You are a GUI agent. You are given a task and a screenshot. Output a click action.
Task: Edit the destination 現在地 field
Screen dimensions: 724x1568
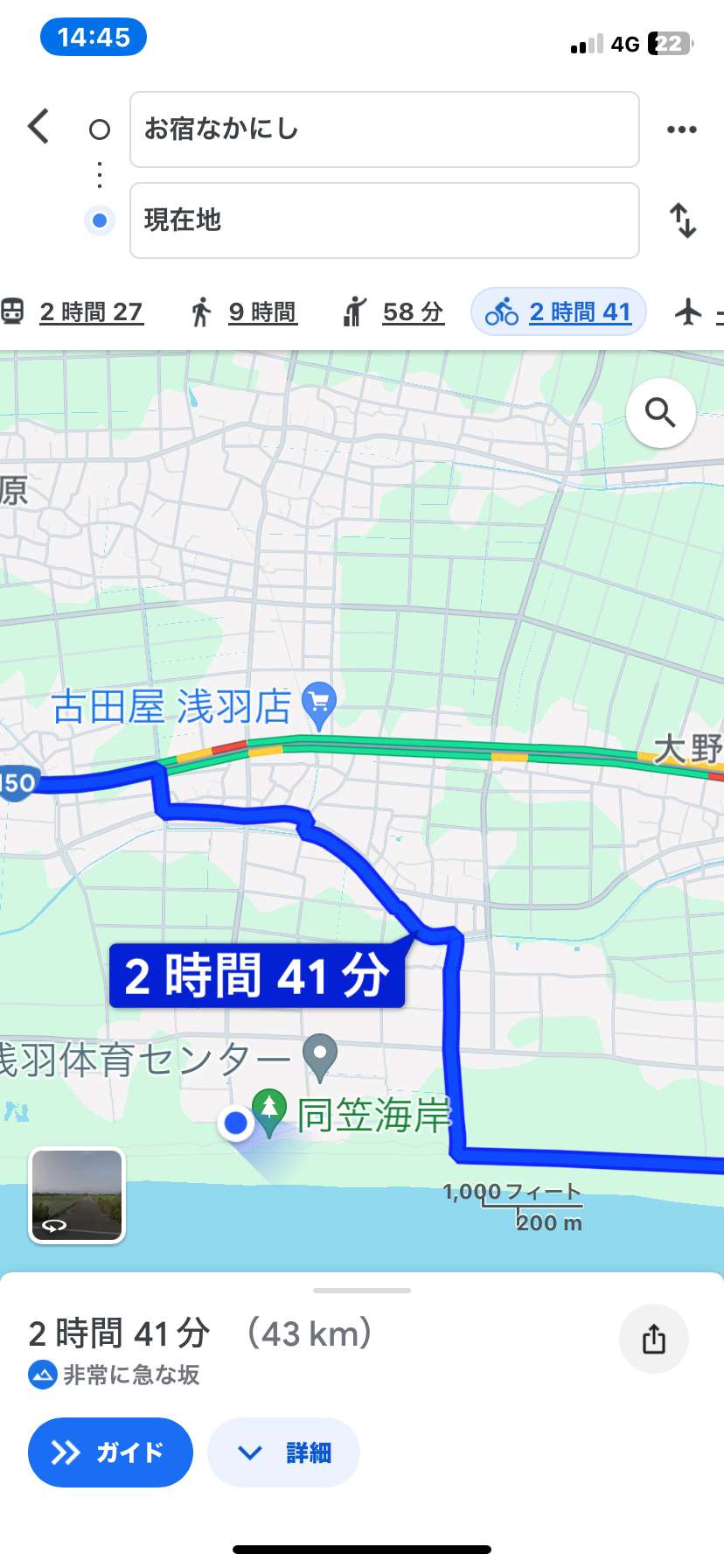tap(385, 220)
